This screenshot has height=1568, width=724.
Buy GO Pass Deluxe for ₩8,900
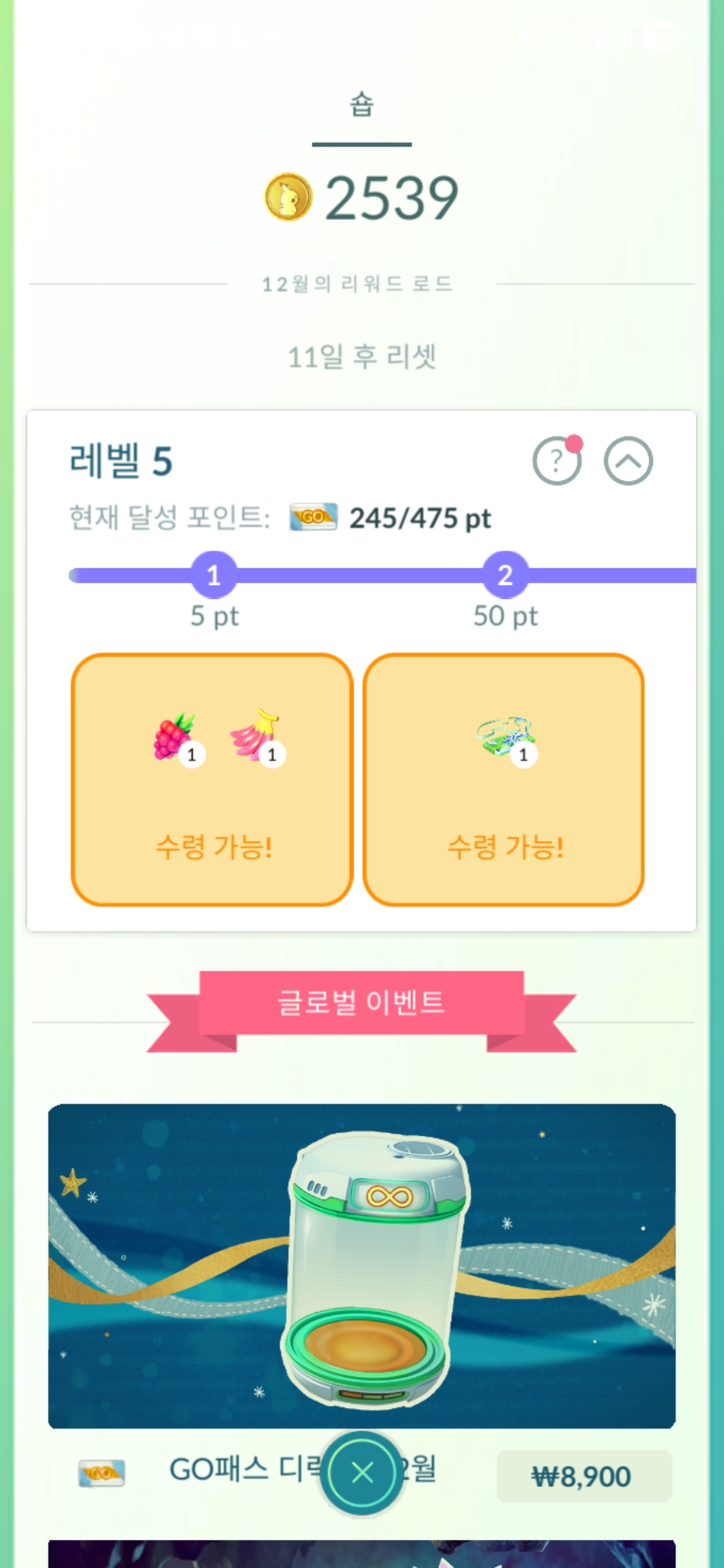tap(583, 1476)
